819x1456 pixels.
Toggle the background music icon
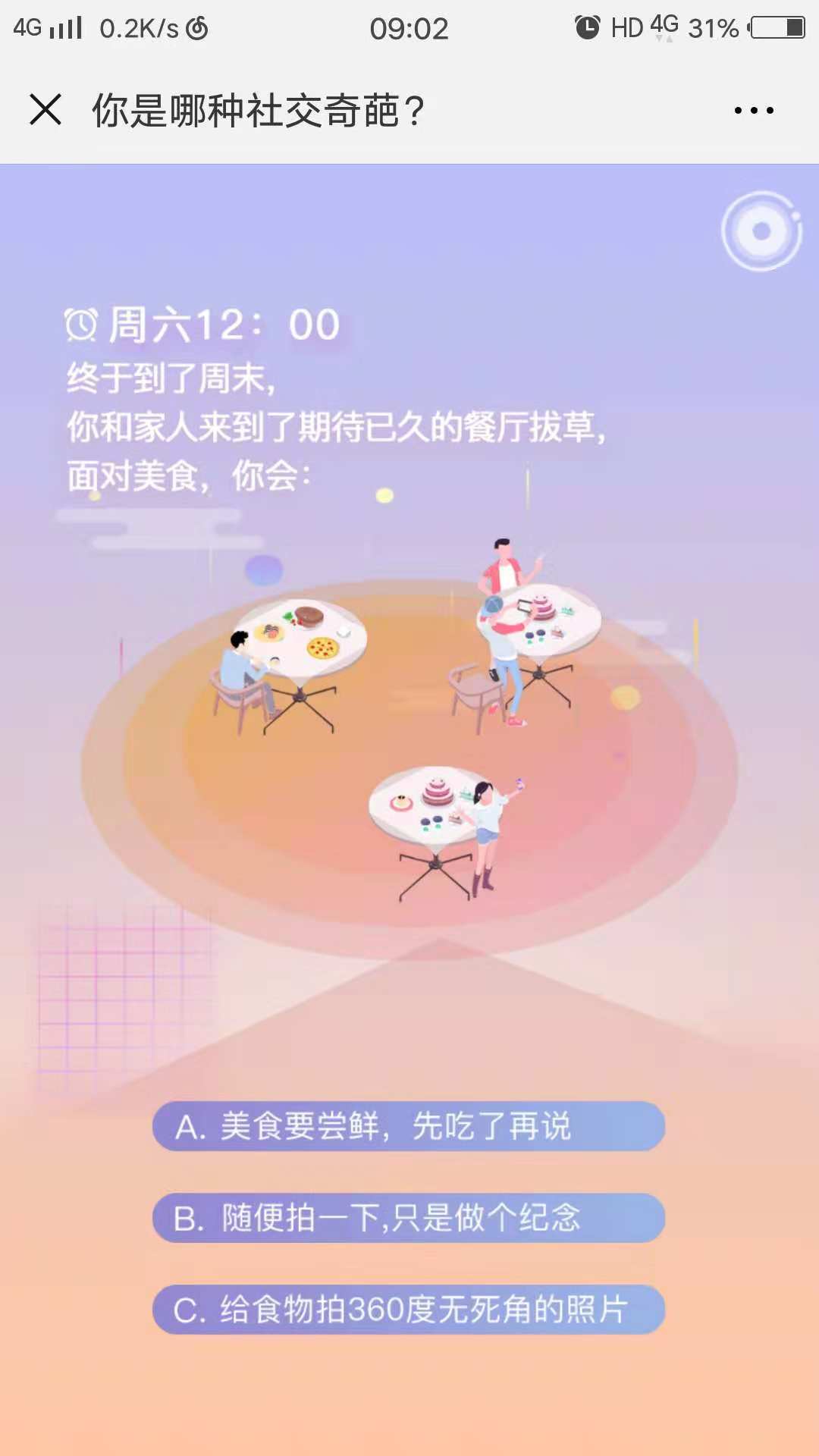pyautogui.click(x=761, y=231)
